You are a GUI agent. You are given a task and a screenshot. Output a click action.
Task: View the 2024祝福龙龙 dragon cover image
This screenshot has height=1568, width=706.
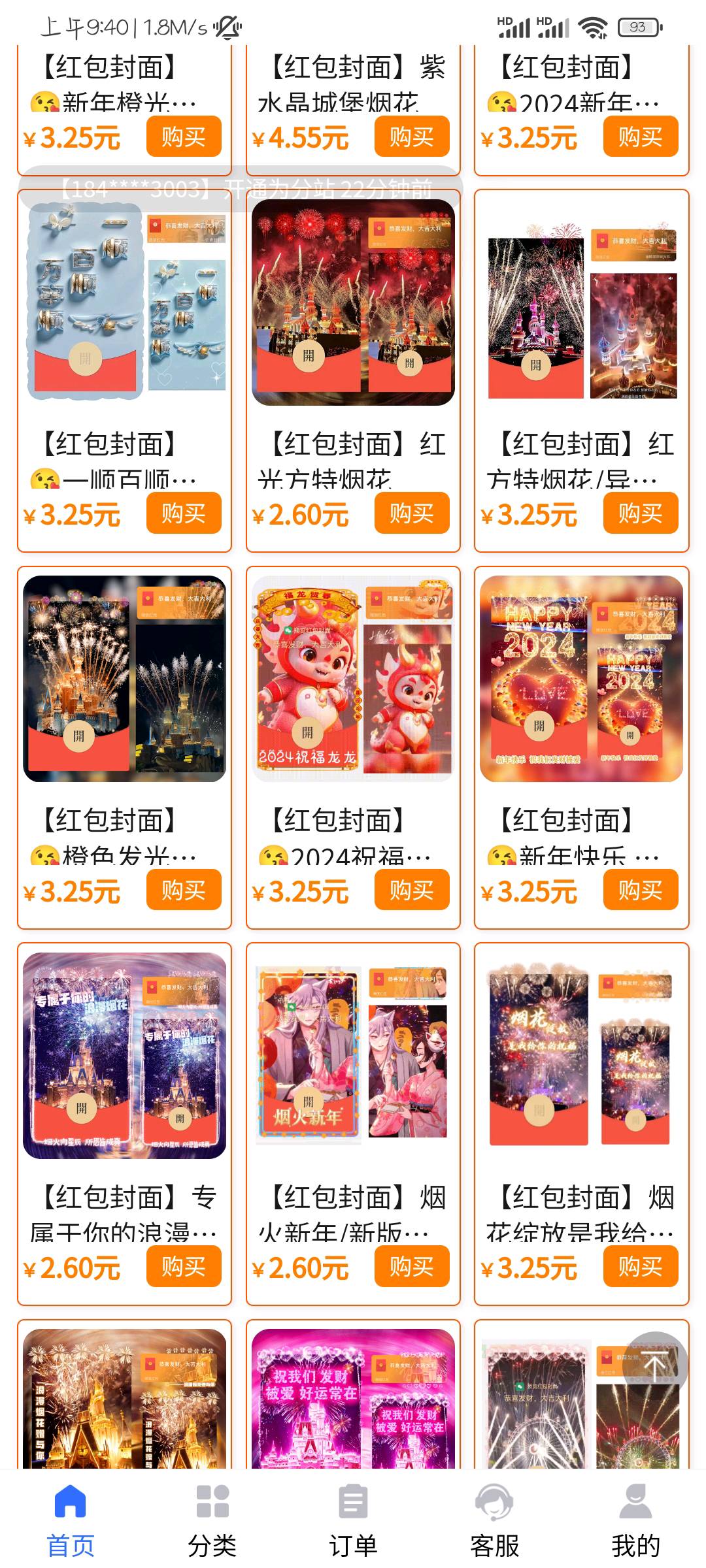(x=353, y=678)
